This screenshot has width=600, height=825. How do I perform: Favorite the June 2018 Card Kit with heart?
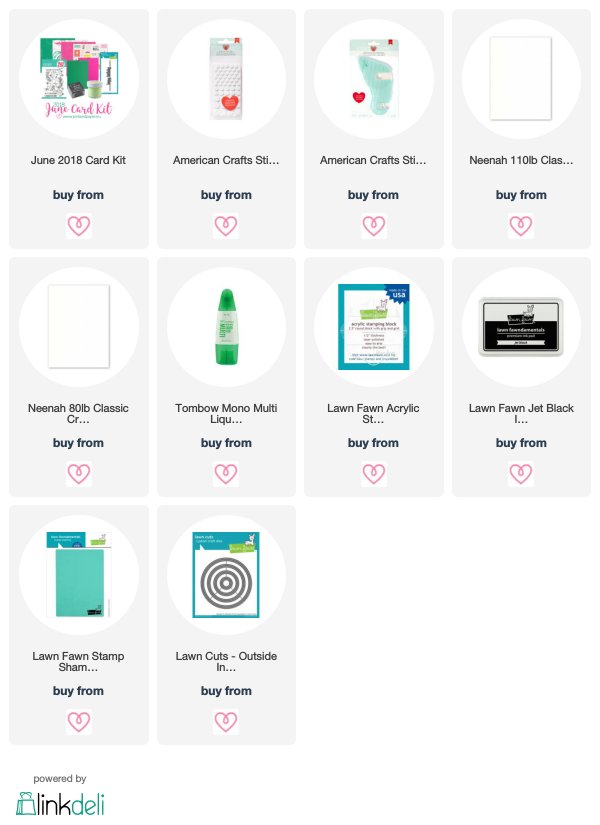coord(78,226)
